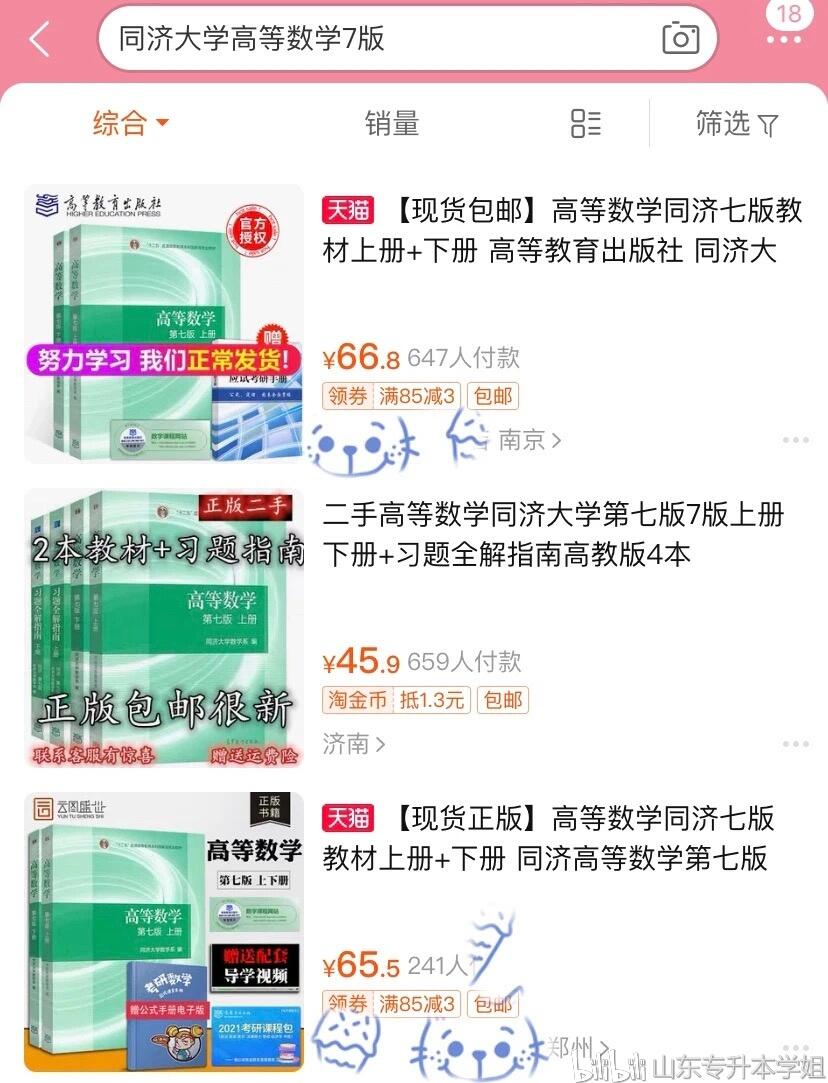Go back using the top-left arrow
Screen dimensions: 828x1083
tap(40, 39)
